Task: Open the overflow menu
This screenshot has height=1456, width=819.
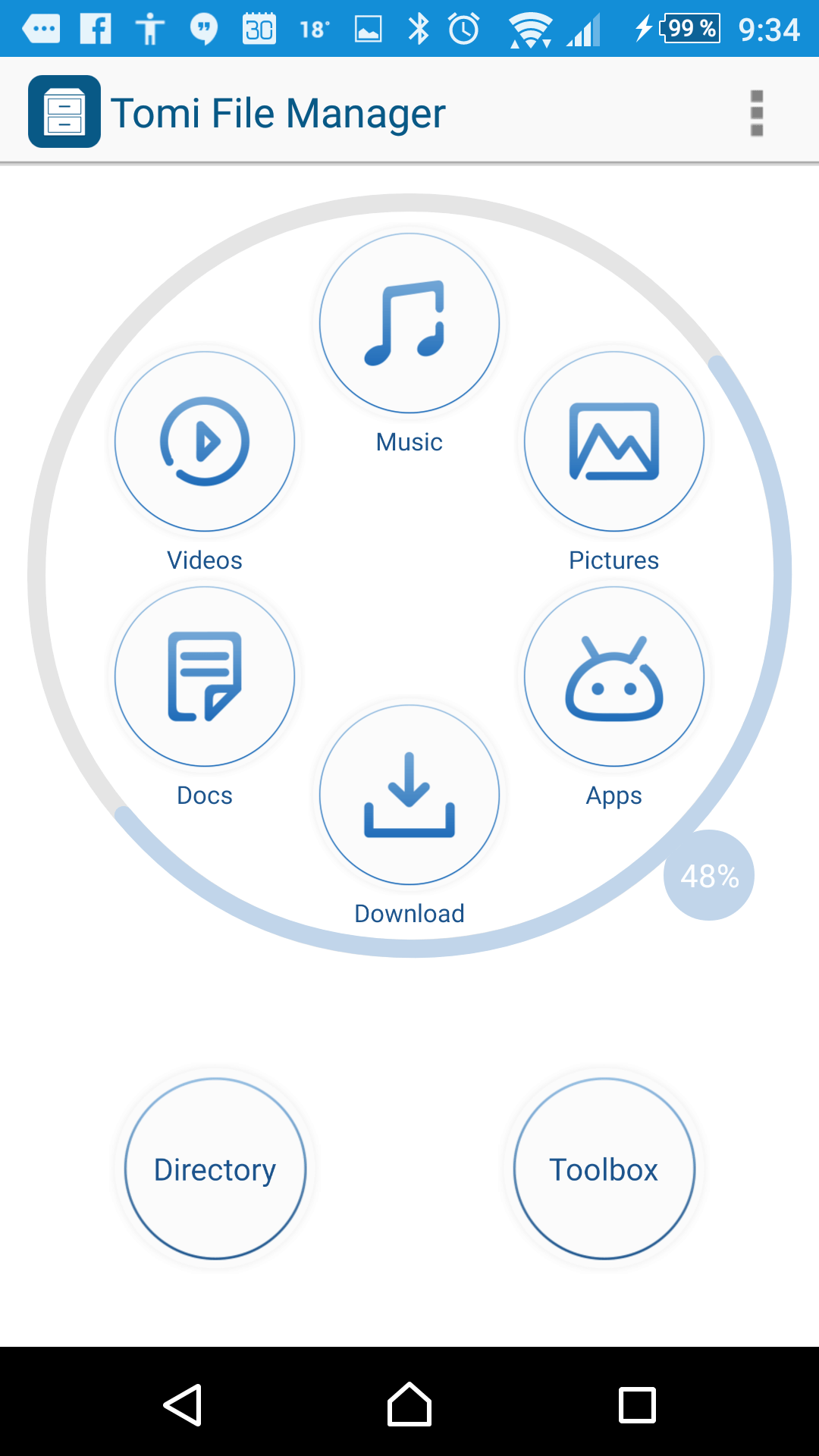Action: click(756, 113)
